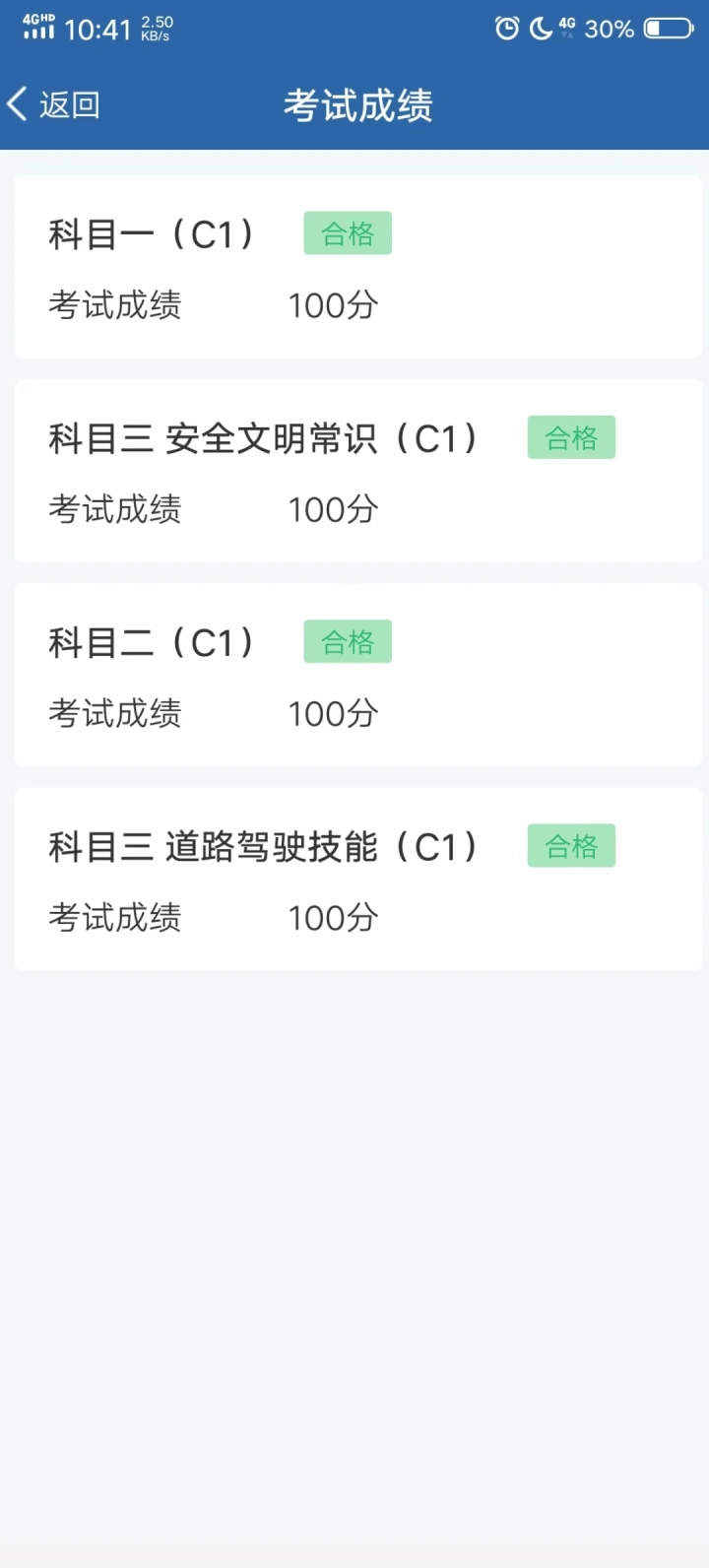Open the 科目一（C1） result card
The image size is (709, 1568).
pos(358,266)
